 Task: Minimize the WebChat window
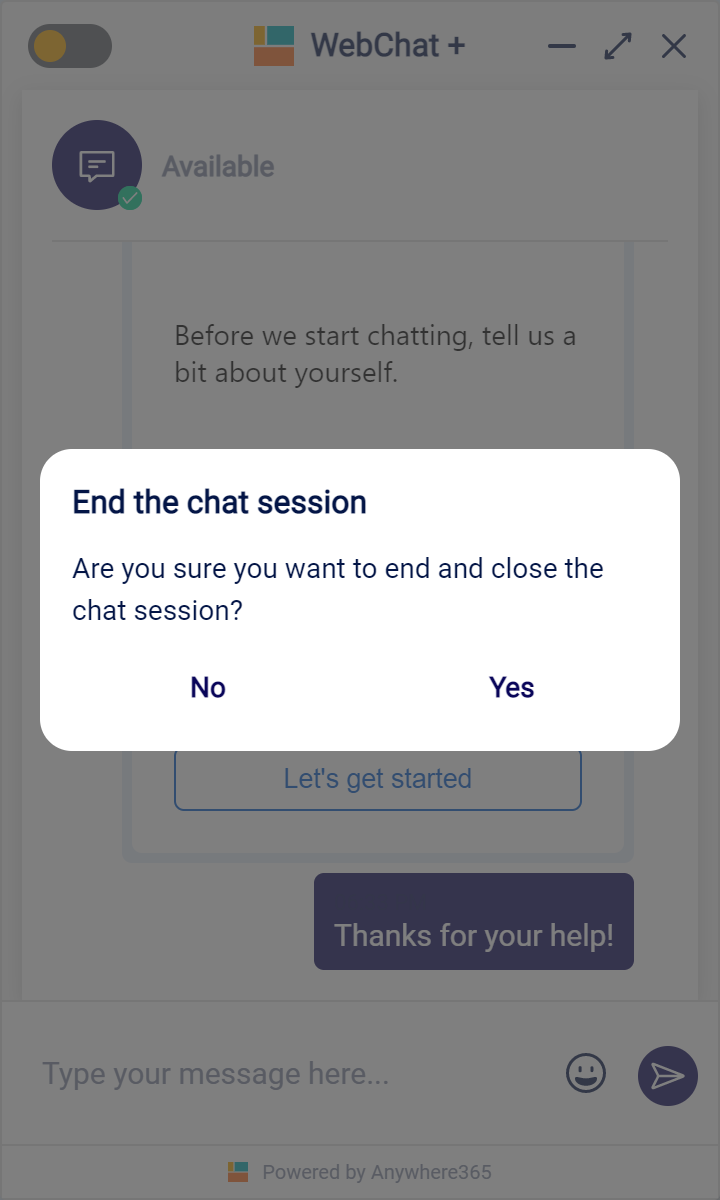[562, 46]
